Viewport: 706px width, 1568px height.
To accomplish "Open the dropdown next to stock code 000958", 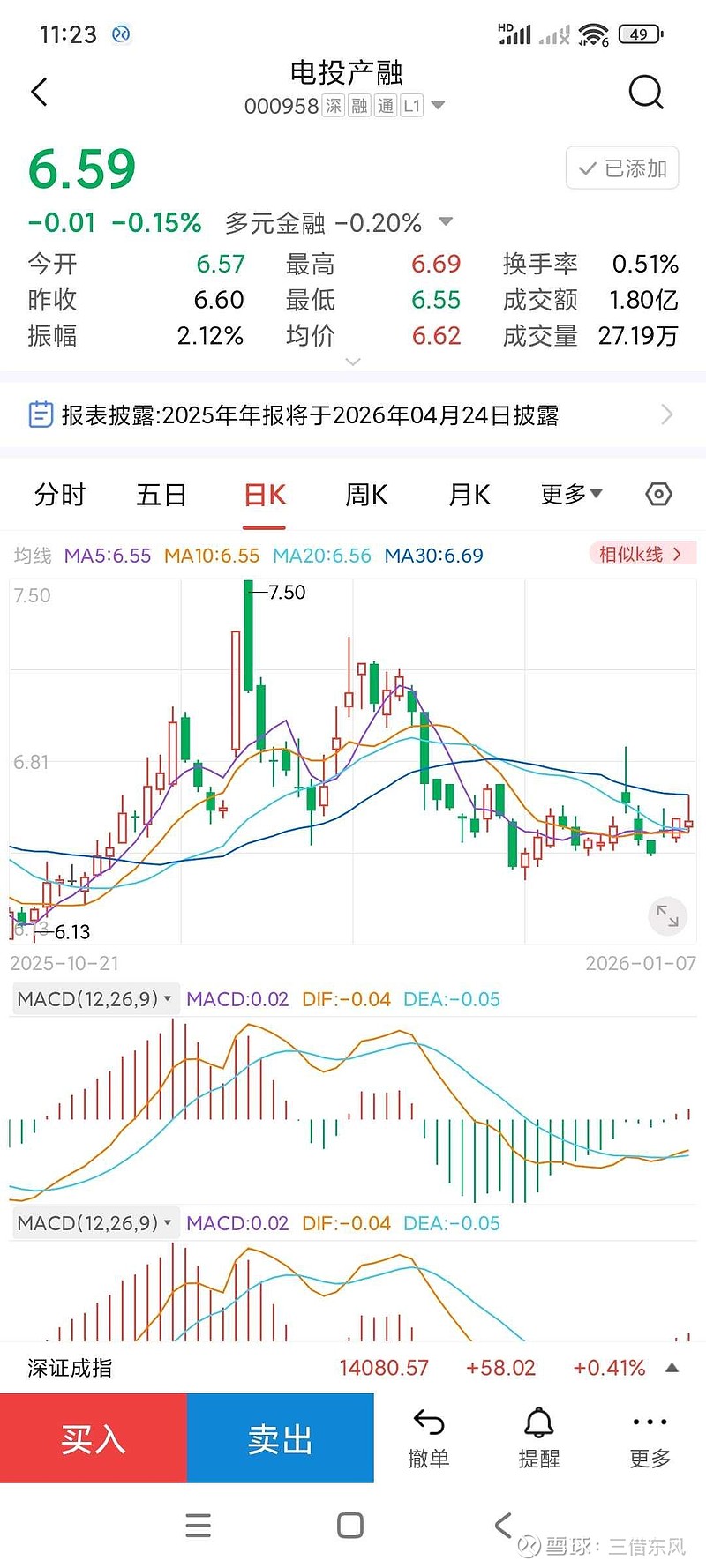I will tap(438, 106).
